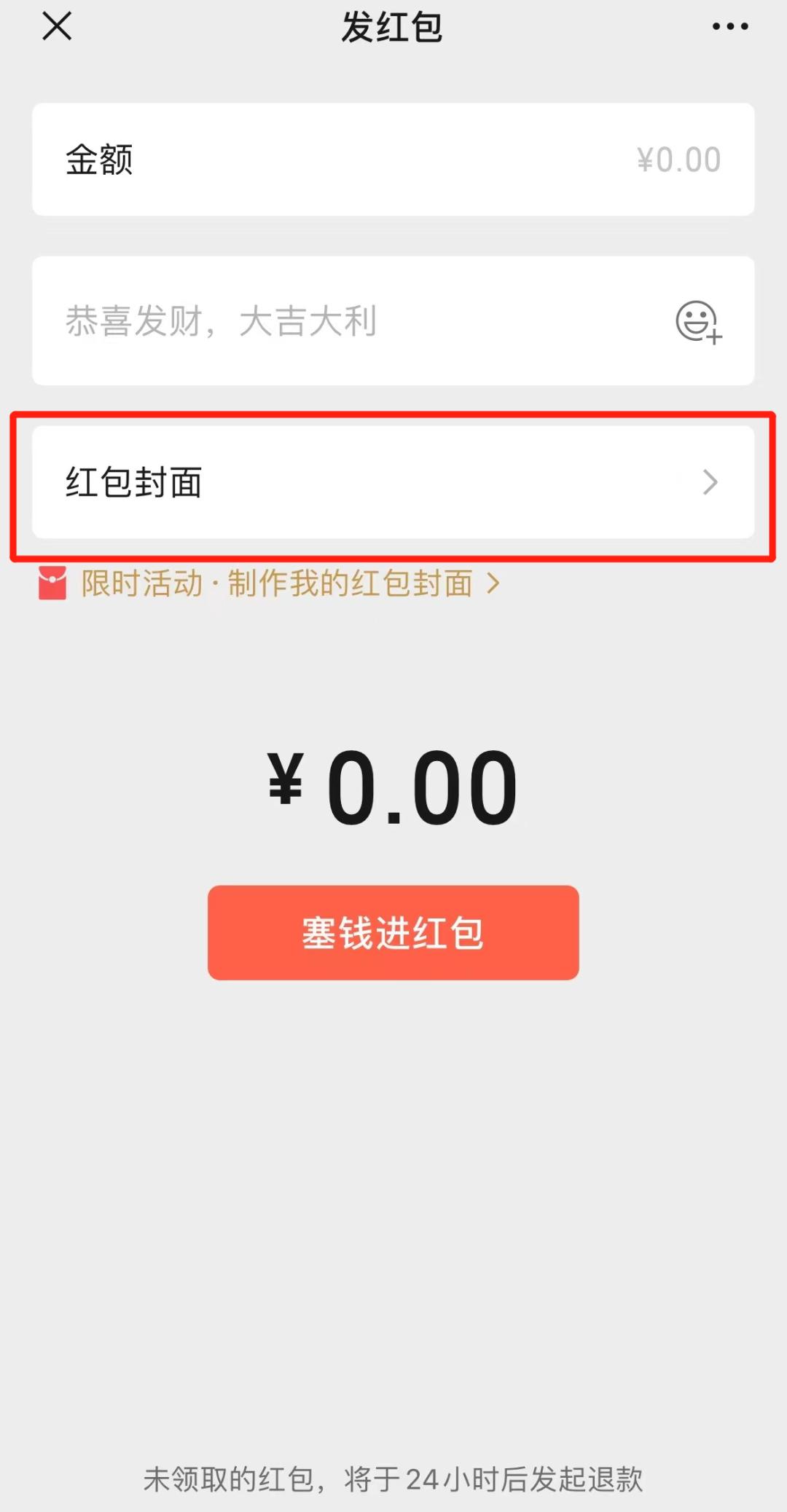Image resolution: width=787 pixels, height=1512 pixels.
Task: Edit the 恭喜发财 greeting message field
Action: click(x=350, y=321)
